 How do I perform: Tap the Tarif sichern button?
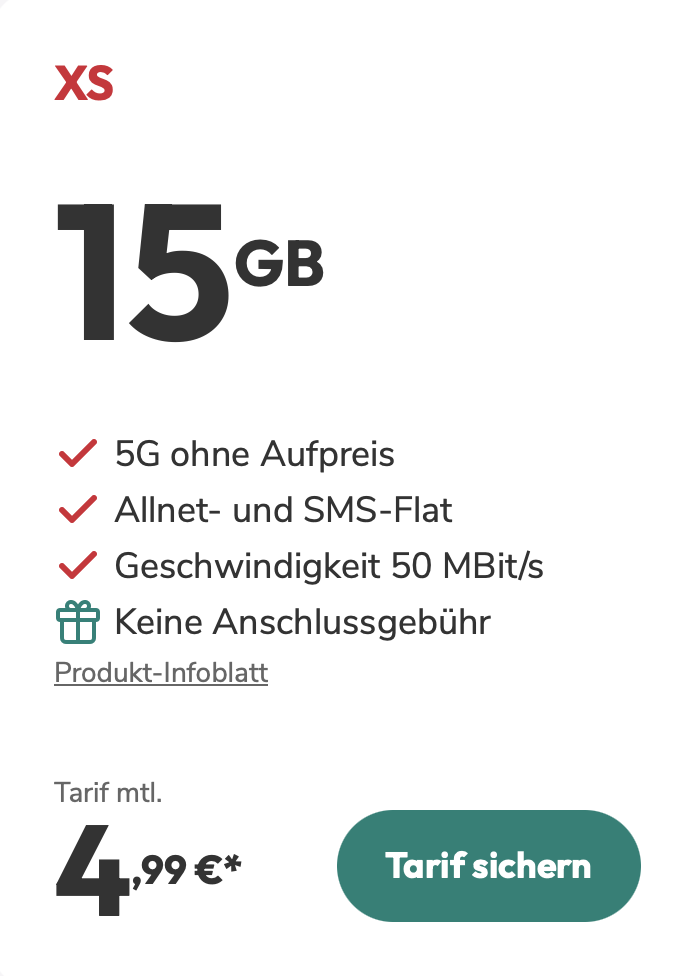pos(488,866)
